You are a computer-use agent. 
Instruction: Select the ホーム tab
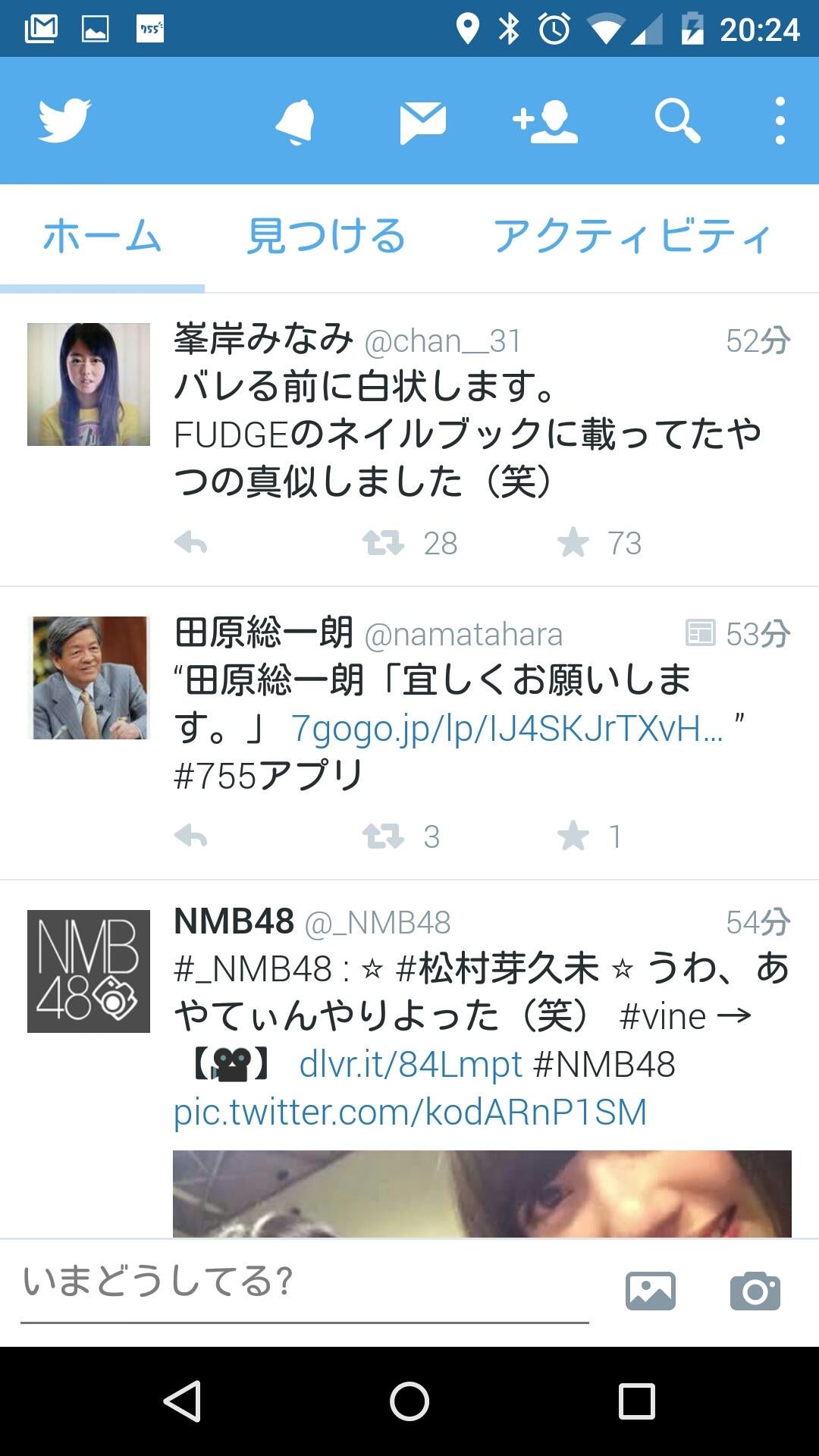[x=102, y=237]
